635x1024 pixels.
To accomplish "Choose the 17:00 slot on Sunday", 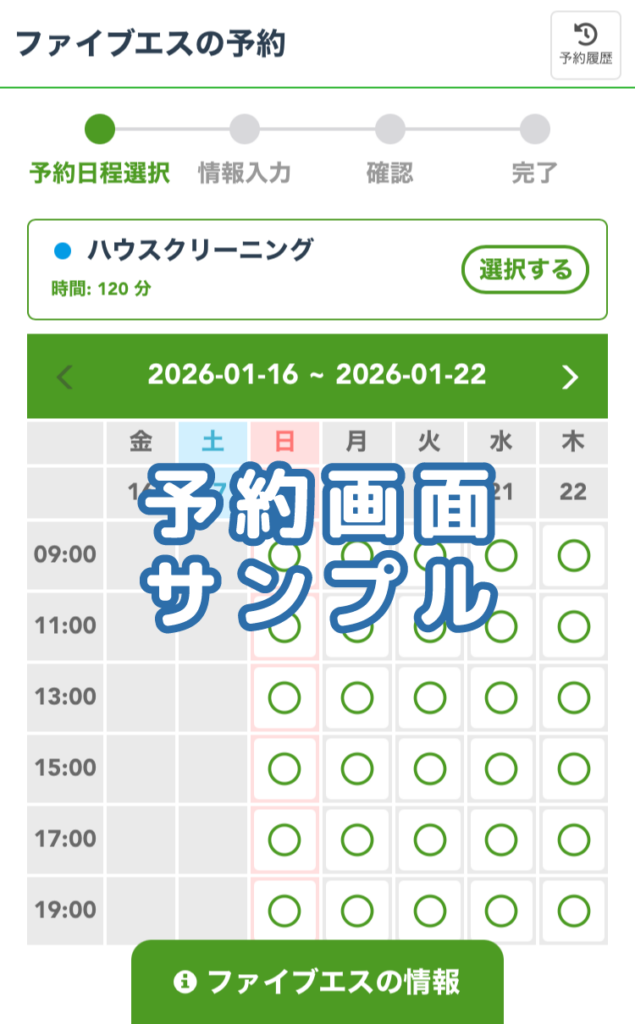I will pos(285,839).
